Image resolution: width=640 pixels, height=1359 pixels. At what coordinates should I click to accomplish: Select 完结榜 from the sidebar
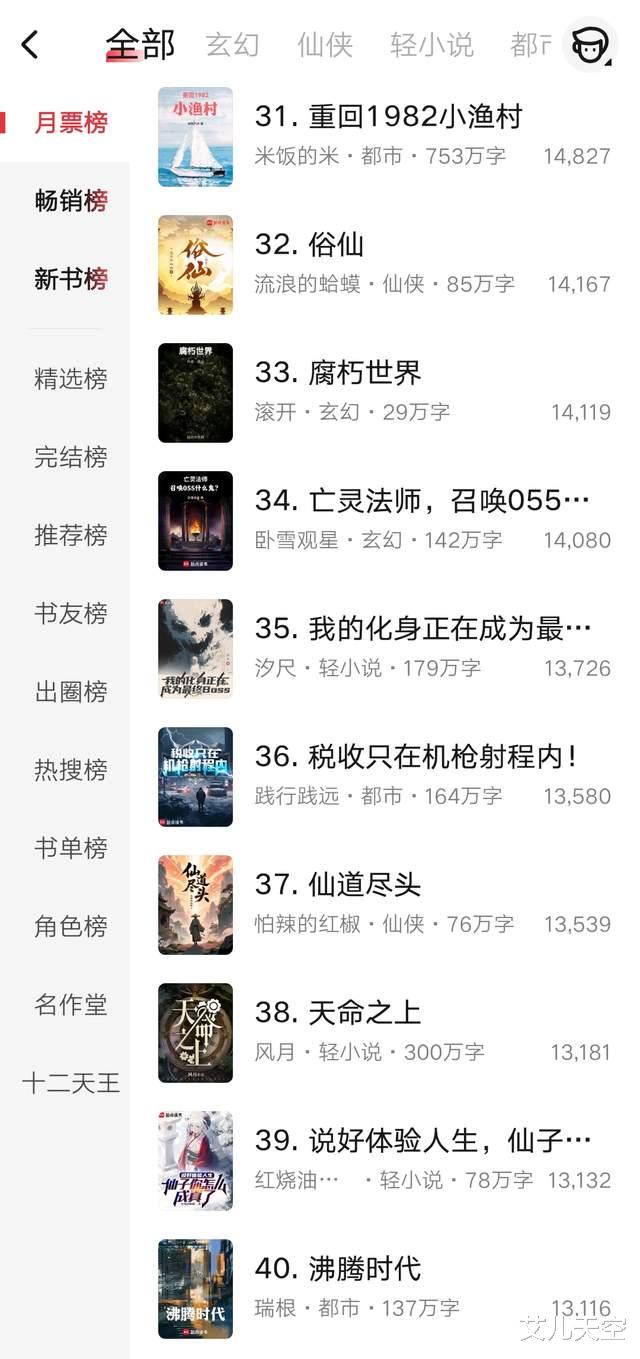pos(71,457)
